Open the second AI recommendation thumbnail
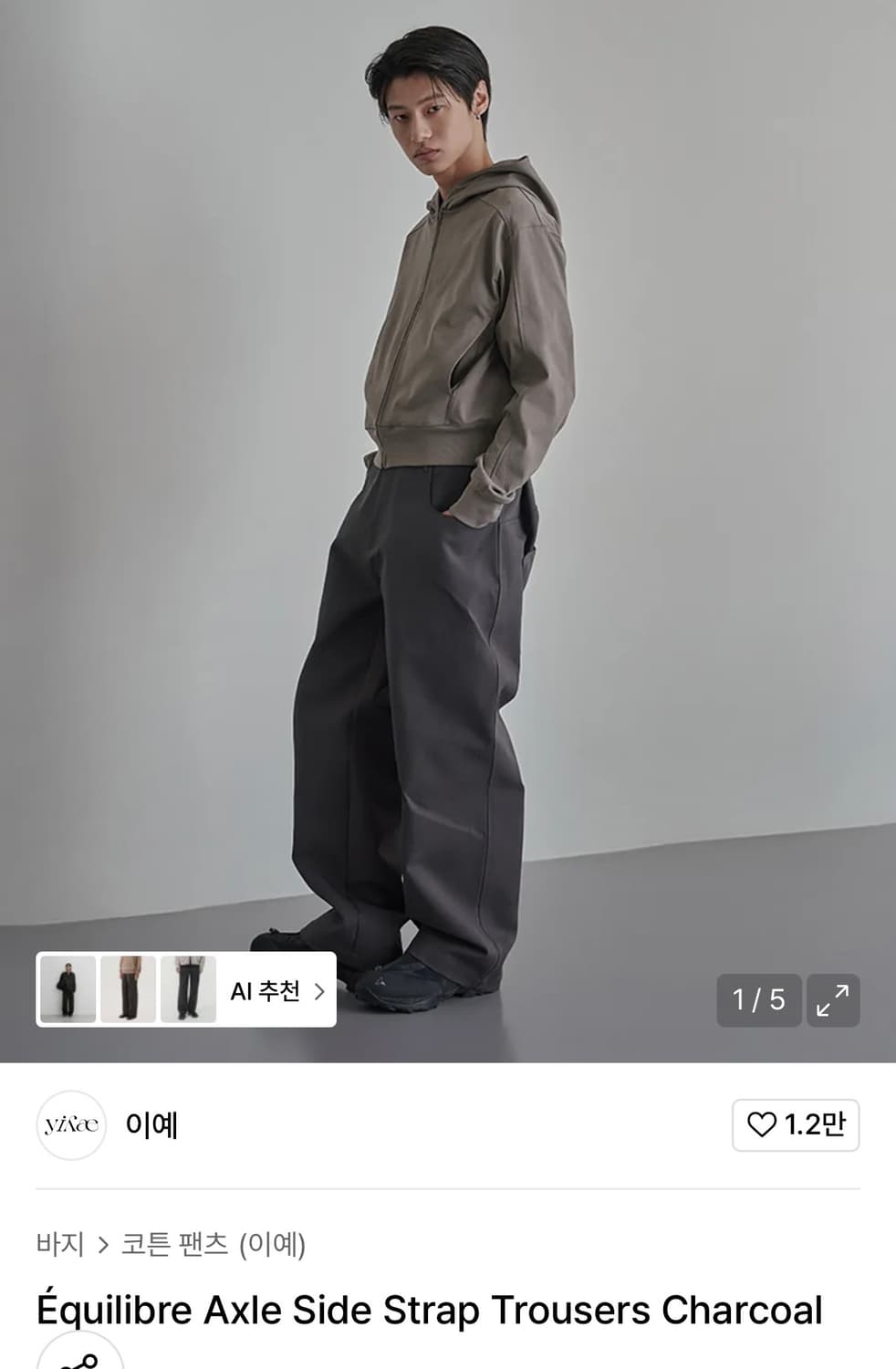 pos(130,990)
